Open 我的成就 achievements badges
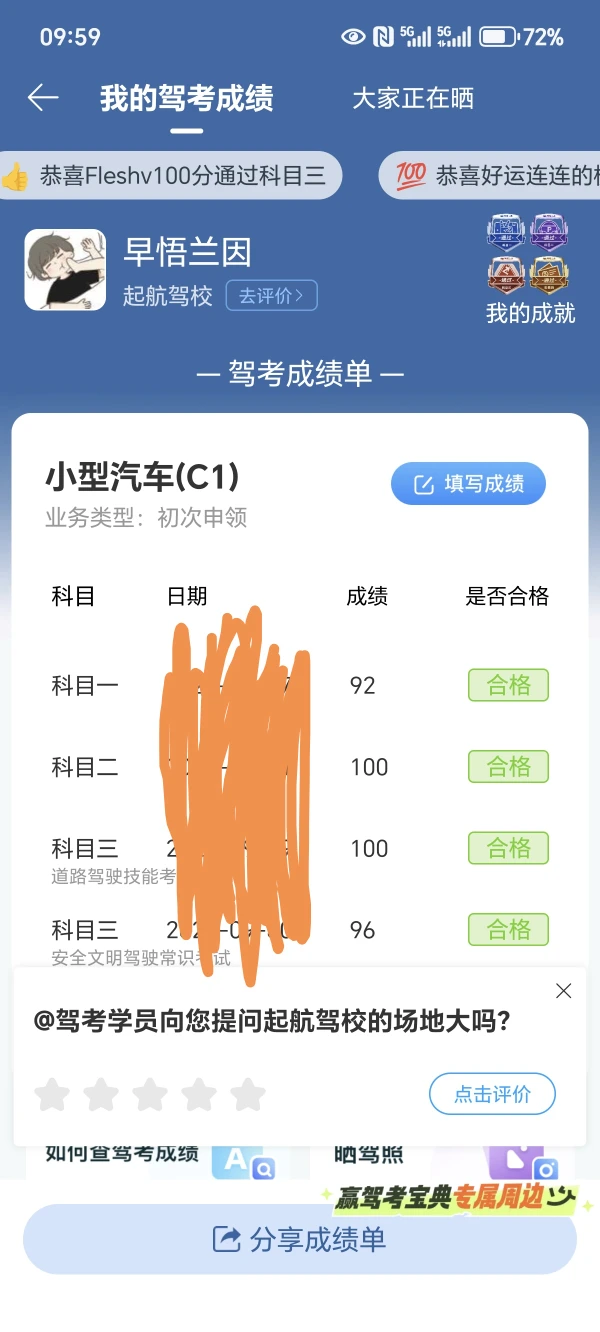This screenshot has width=600, height=1332. (530, 268)
